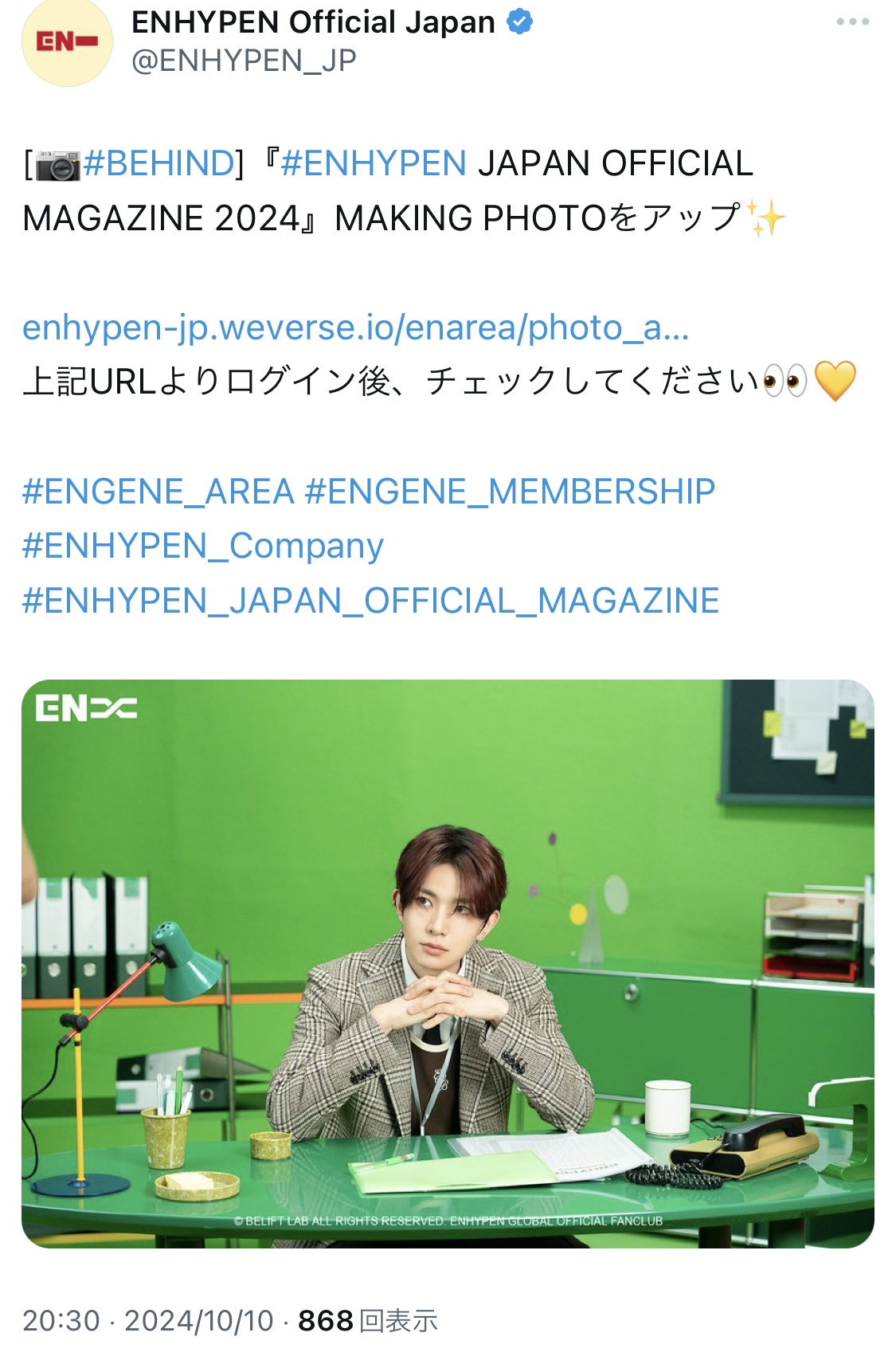View the attached making photo full screen
This screenshot has width=896, height=1360.
pyautogui.click(x=448, y=963)
